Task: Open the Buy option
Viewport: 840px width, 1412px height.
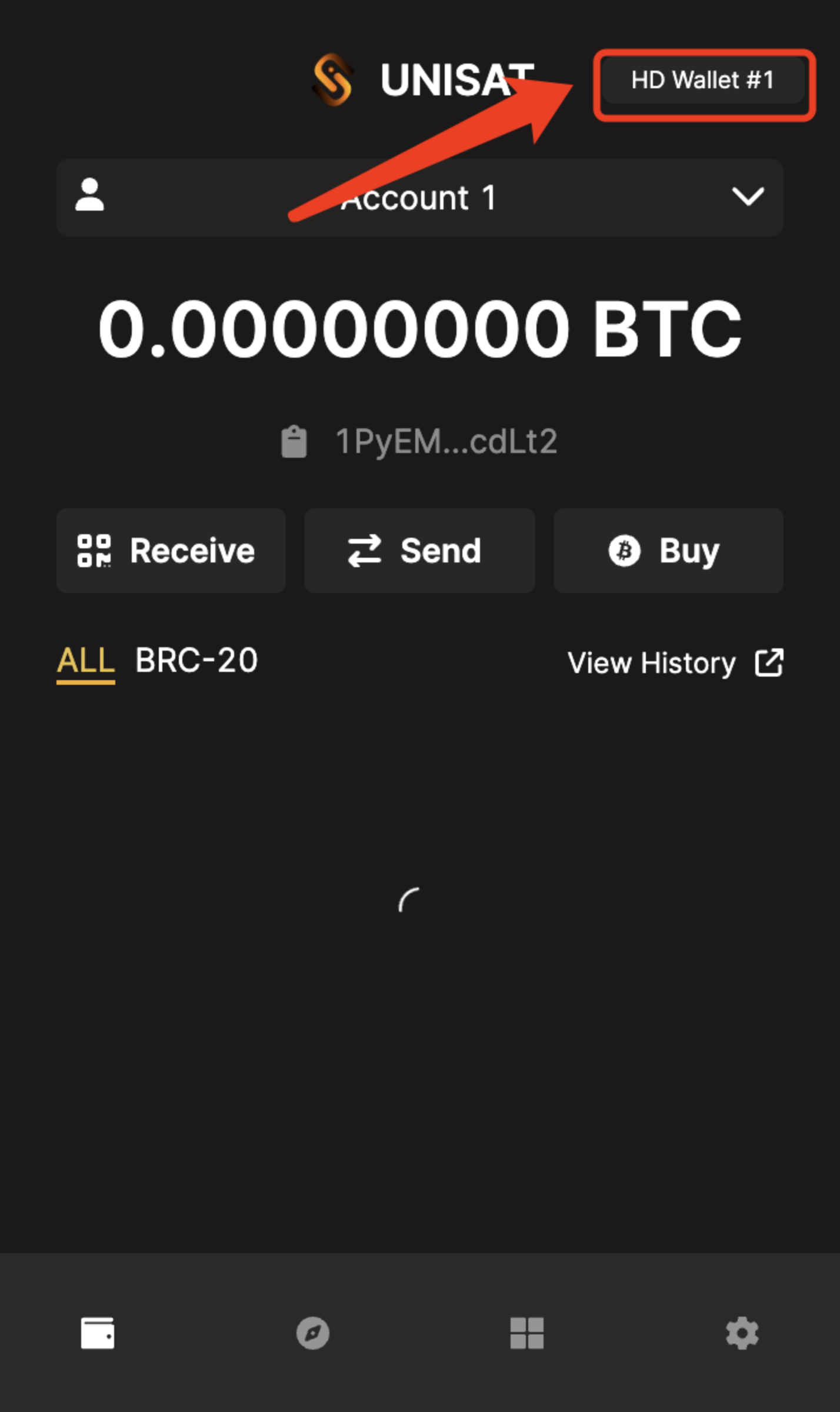Action: [669, 551]
